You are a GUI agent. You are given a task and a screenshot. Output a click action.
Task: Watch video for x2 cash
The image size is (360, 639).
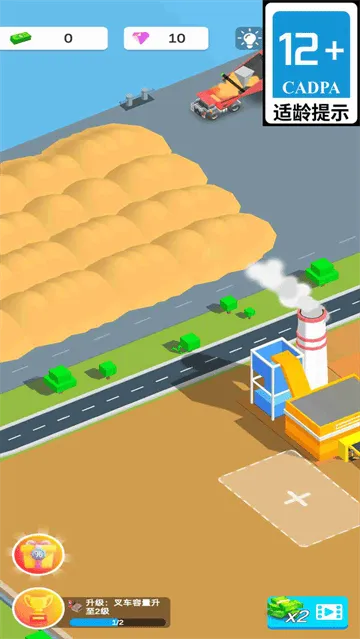click(x=308, y=613)
